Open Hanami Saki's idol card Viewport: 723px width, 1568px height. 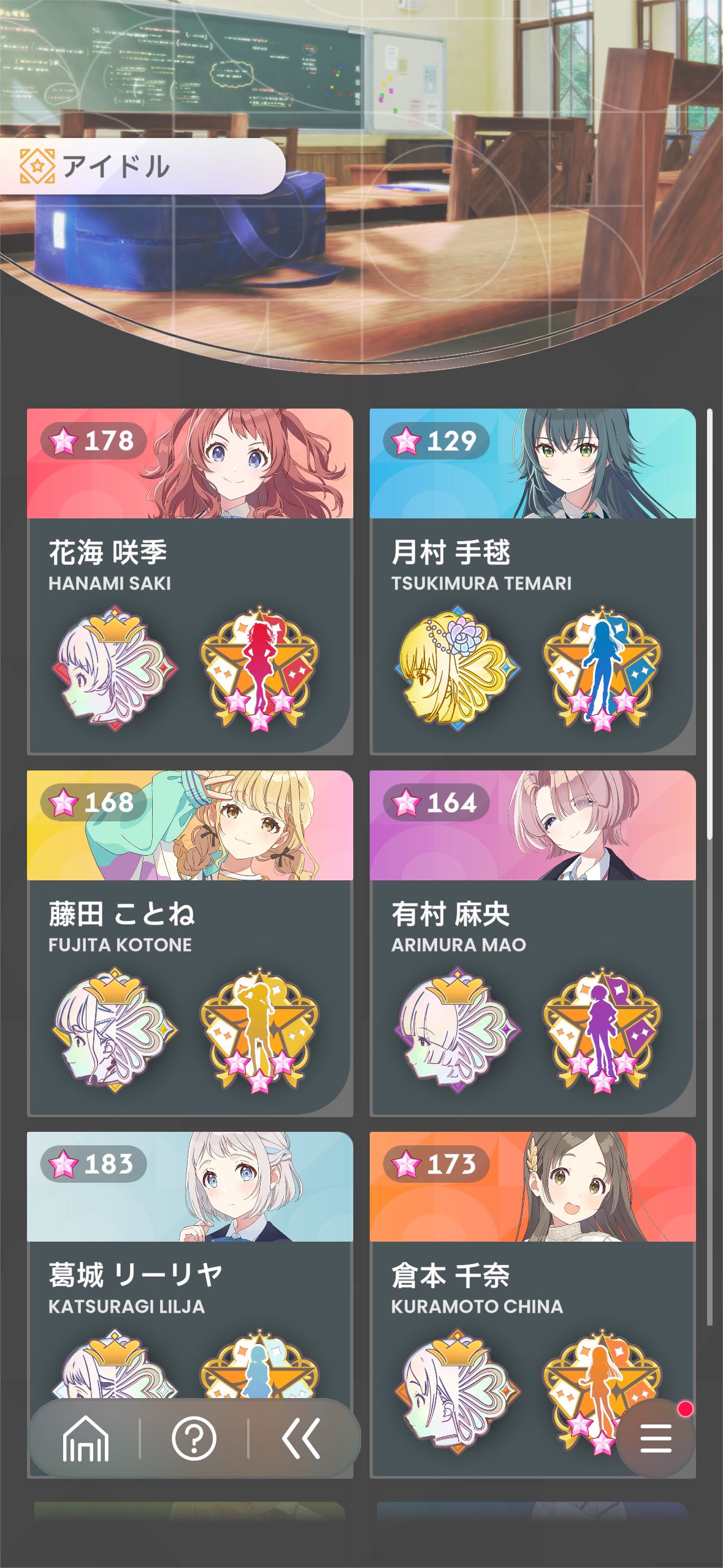pos(189,581)
